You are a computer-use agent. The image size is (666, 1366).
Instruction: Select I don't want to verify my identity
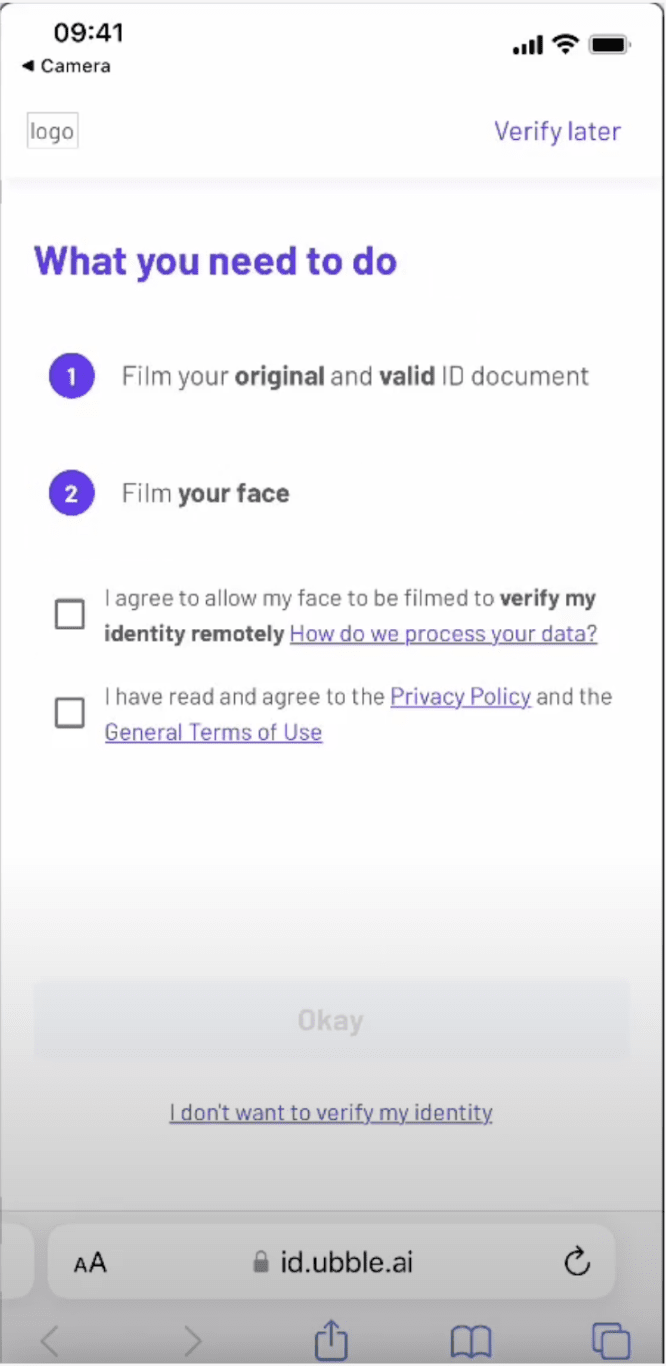click(x=331, y=1112)
